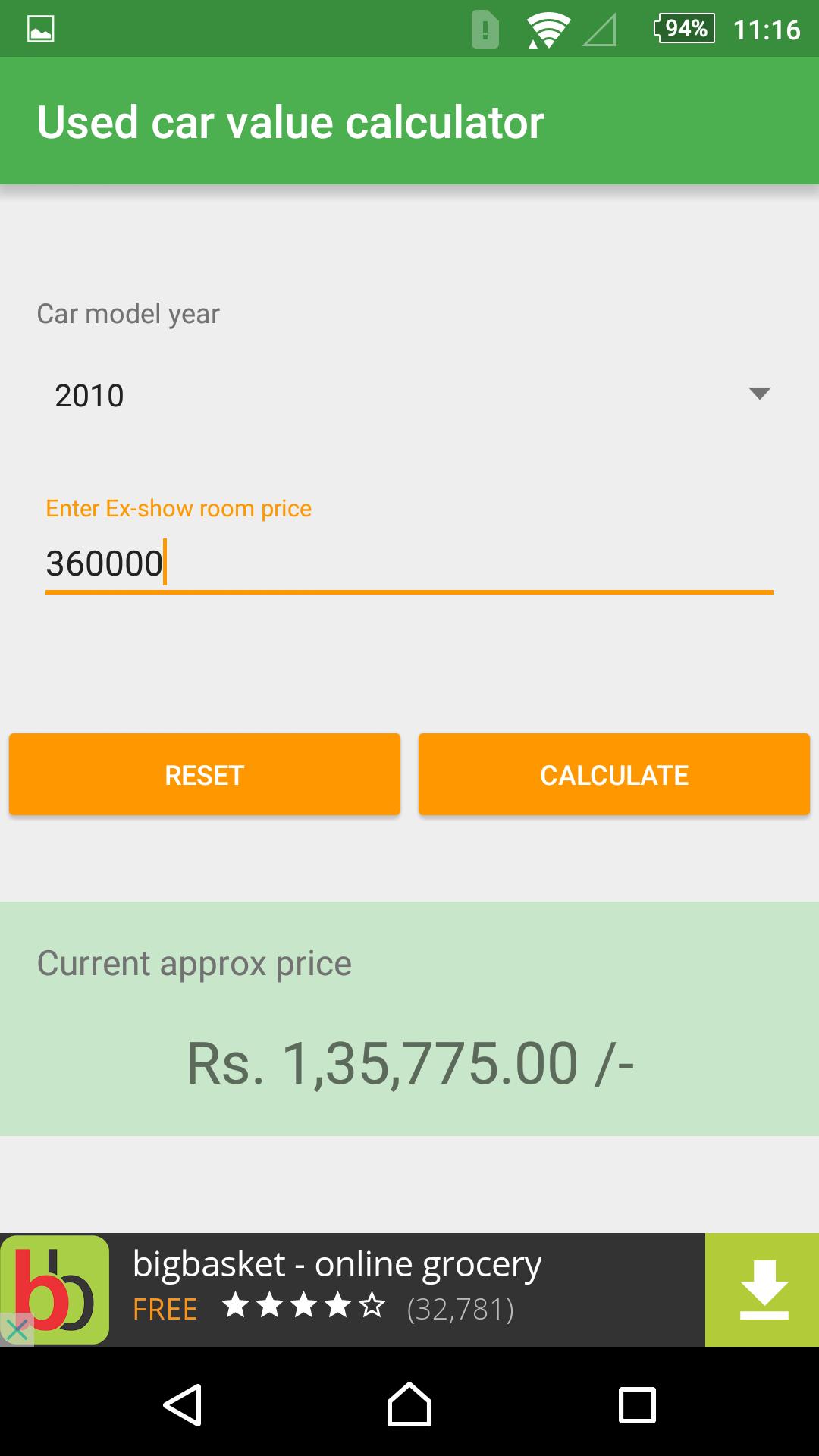Download bigbasket from the ad banner
This screenshot has height=1456, width=819.
coord(762,1290)
